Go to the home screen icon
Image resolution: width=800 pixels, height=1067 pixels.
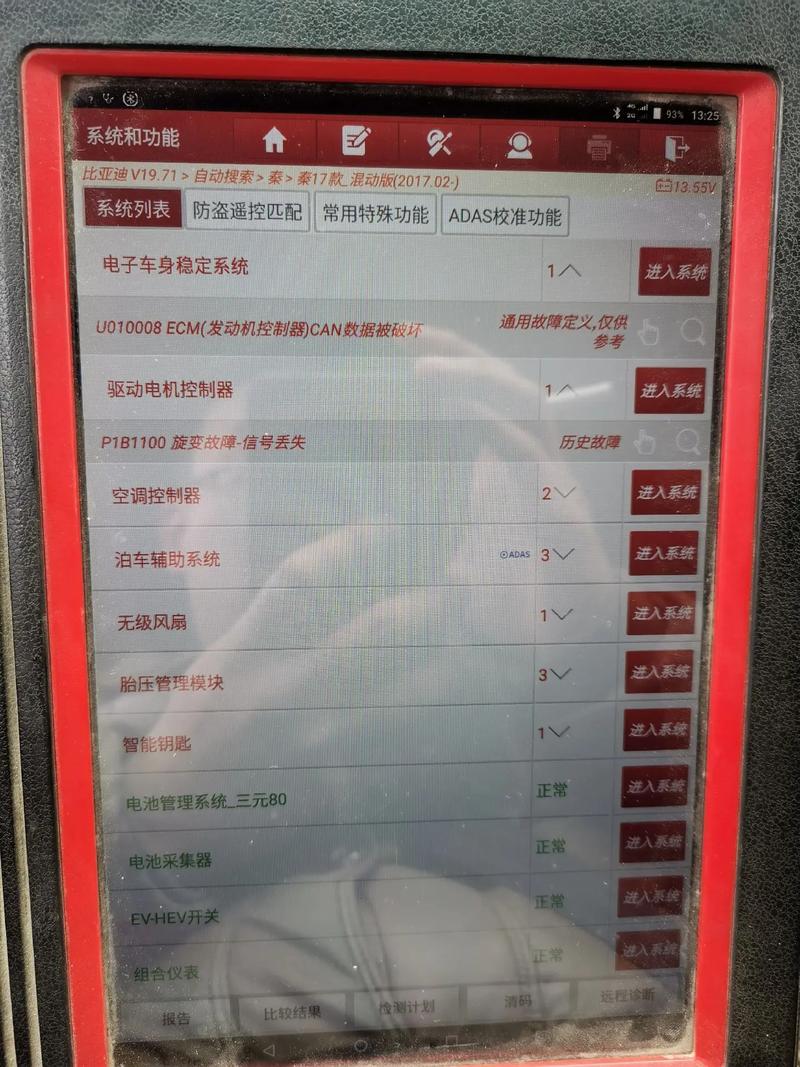coord(274,141)
